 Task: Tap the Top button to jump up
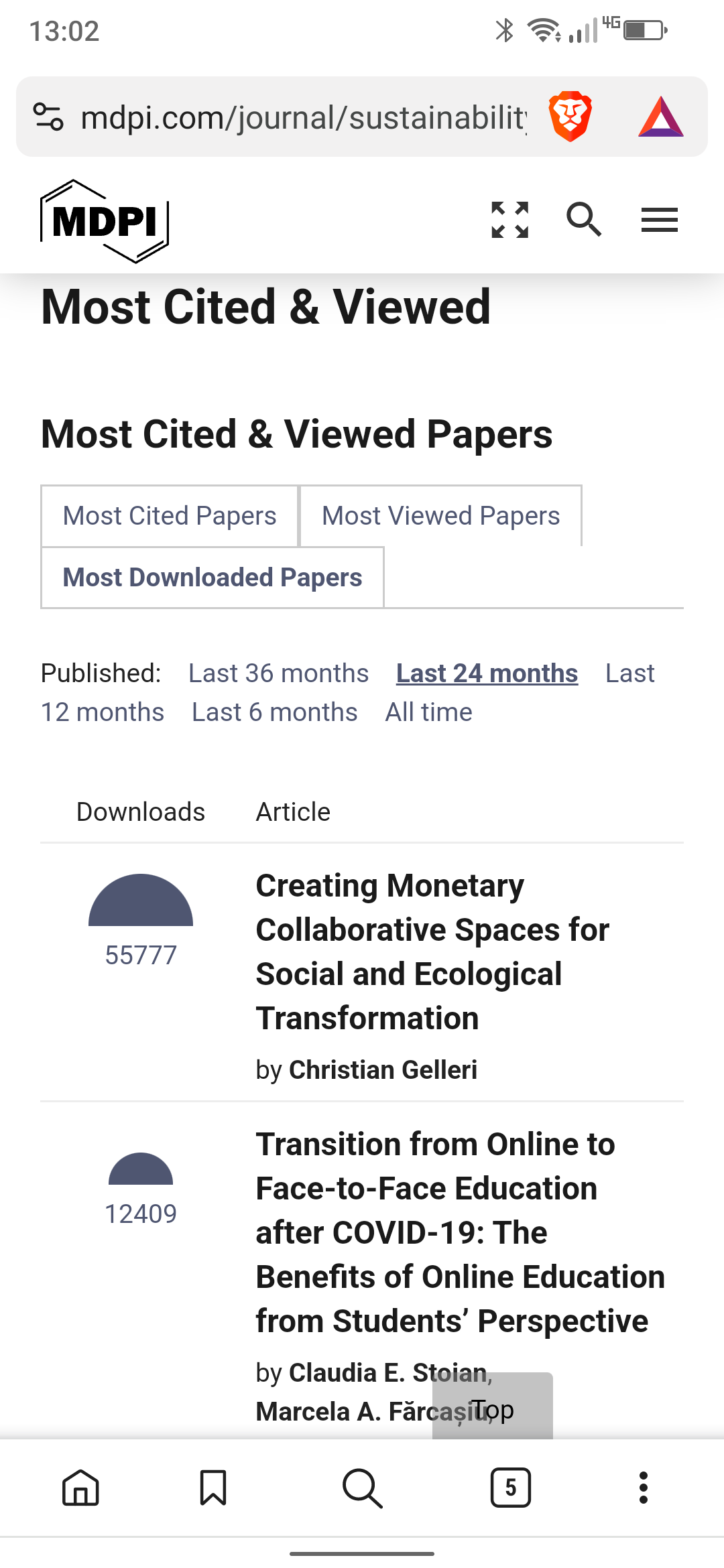pos(493,1406)
